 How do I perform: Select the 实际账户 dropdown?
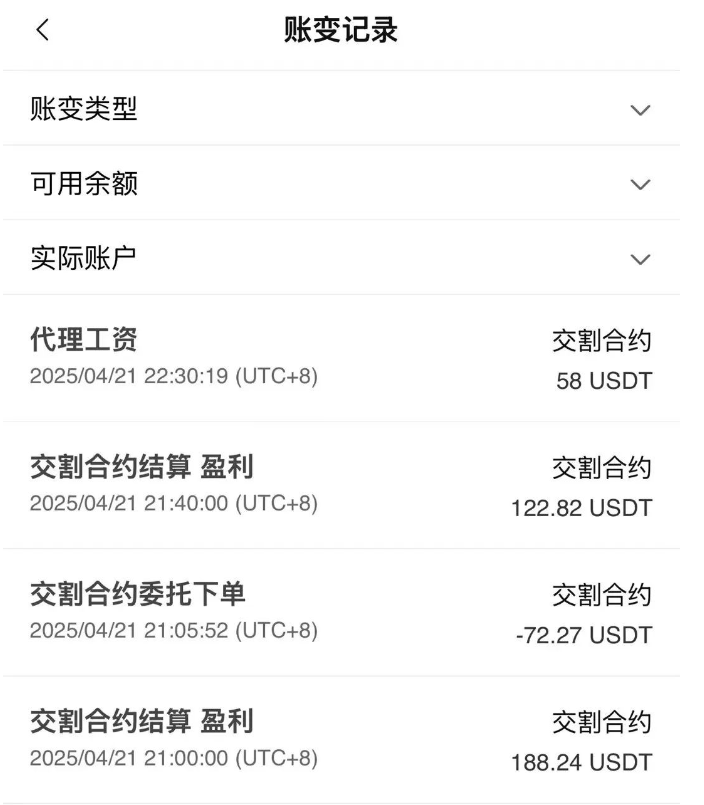point(641,260)
